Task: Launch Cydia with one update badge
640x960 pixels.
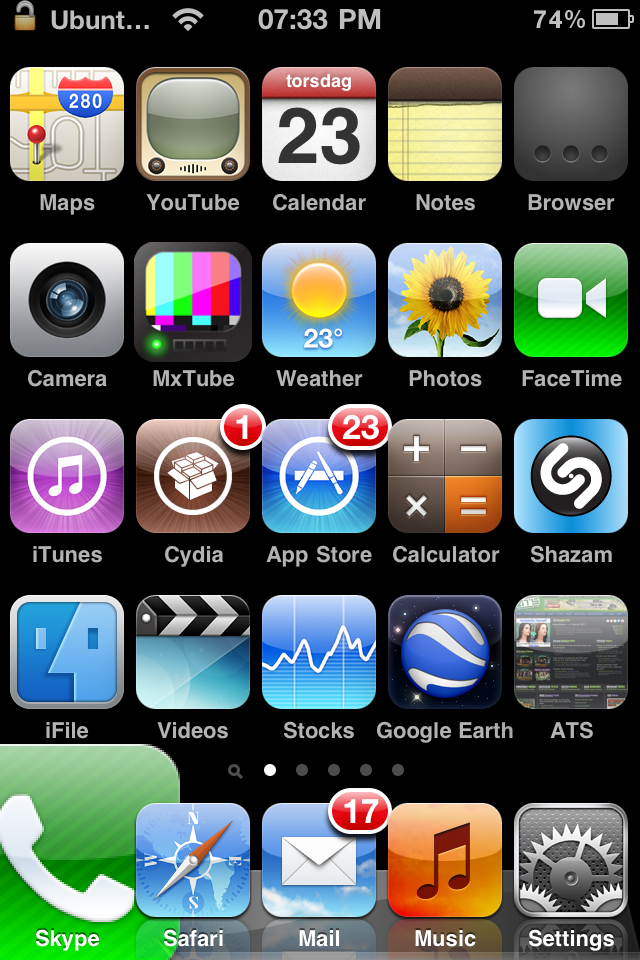Action: pos(193,476)
